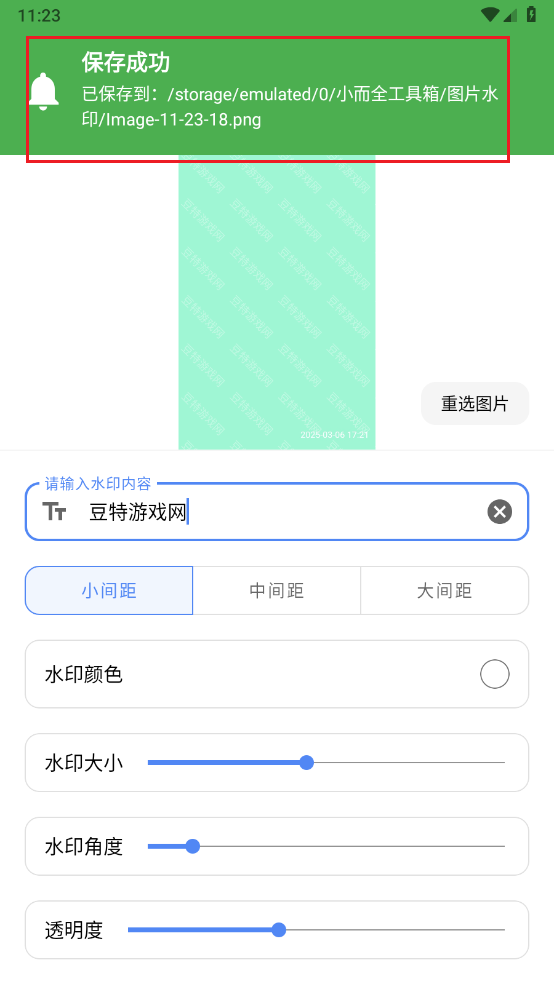Dismiss the 保存成功 notification banner

pos(268,99)
